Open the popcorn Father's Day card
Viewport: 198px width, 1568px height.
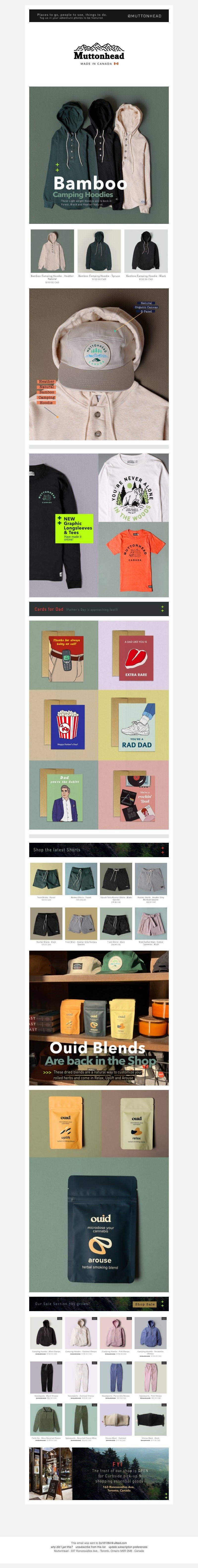pyautogui.click(x=64, y=725)
